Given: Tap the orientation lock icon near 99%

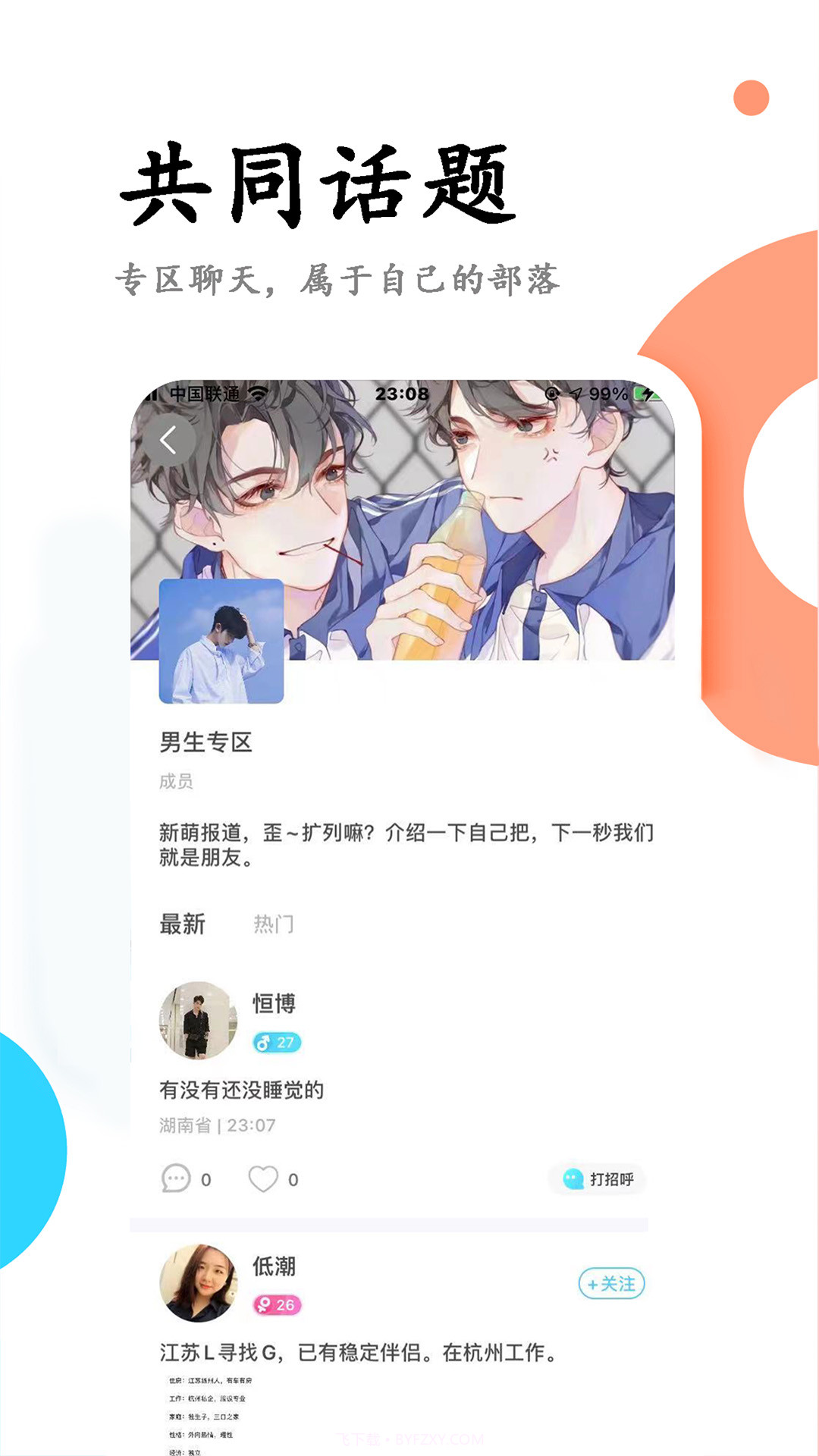Looking at the screenshot, I should coord(553,394).
